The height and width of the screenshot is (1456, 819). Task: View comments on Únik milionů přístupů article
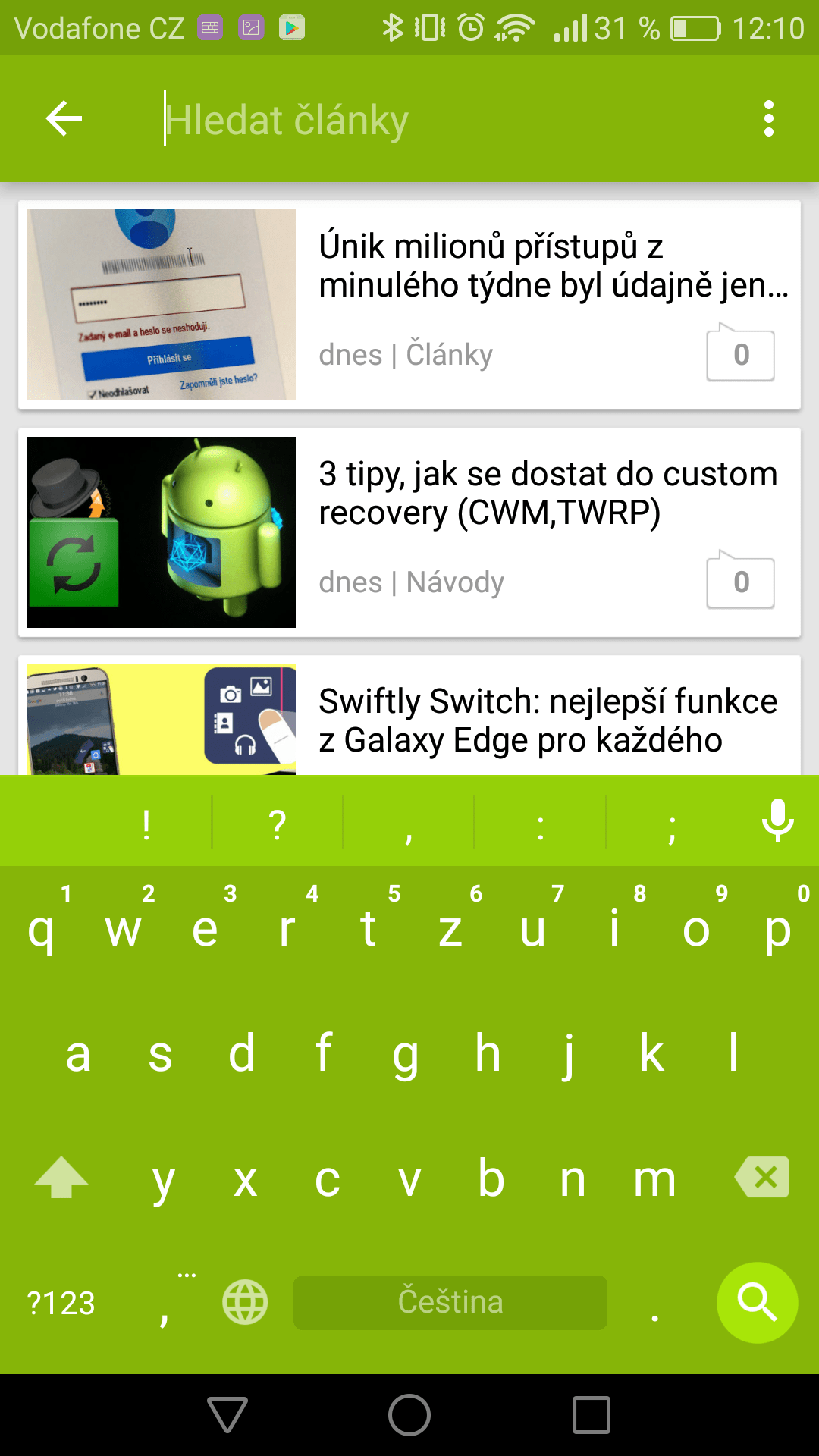[x=741, y=353]
